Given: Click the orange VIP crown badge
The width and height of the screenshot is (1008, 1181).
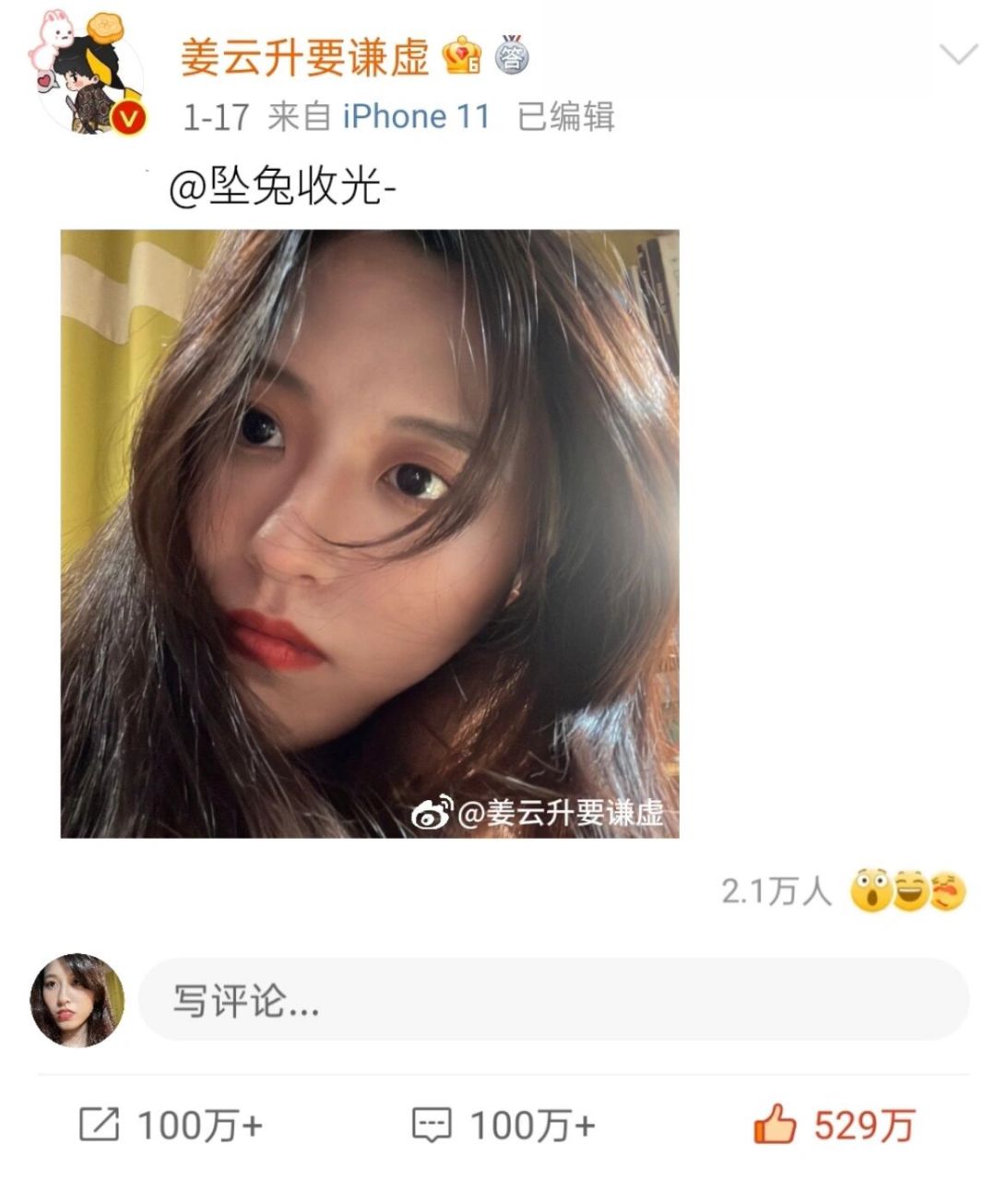Looking at the screenshot, I should [460, 55].
